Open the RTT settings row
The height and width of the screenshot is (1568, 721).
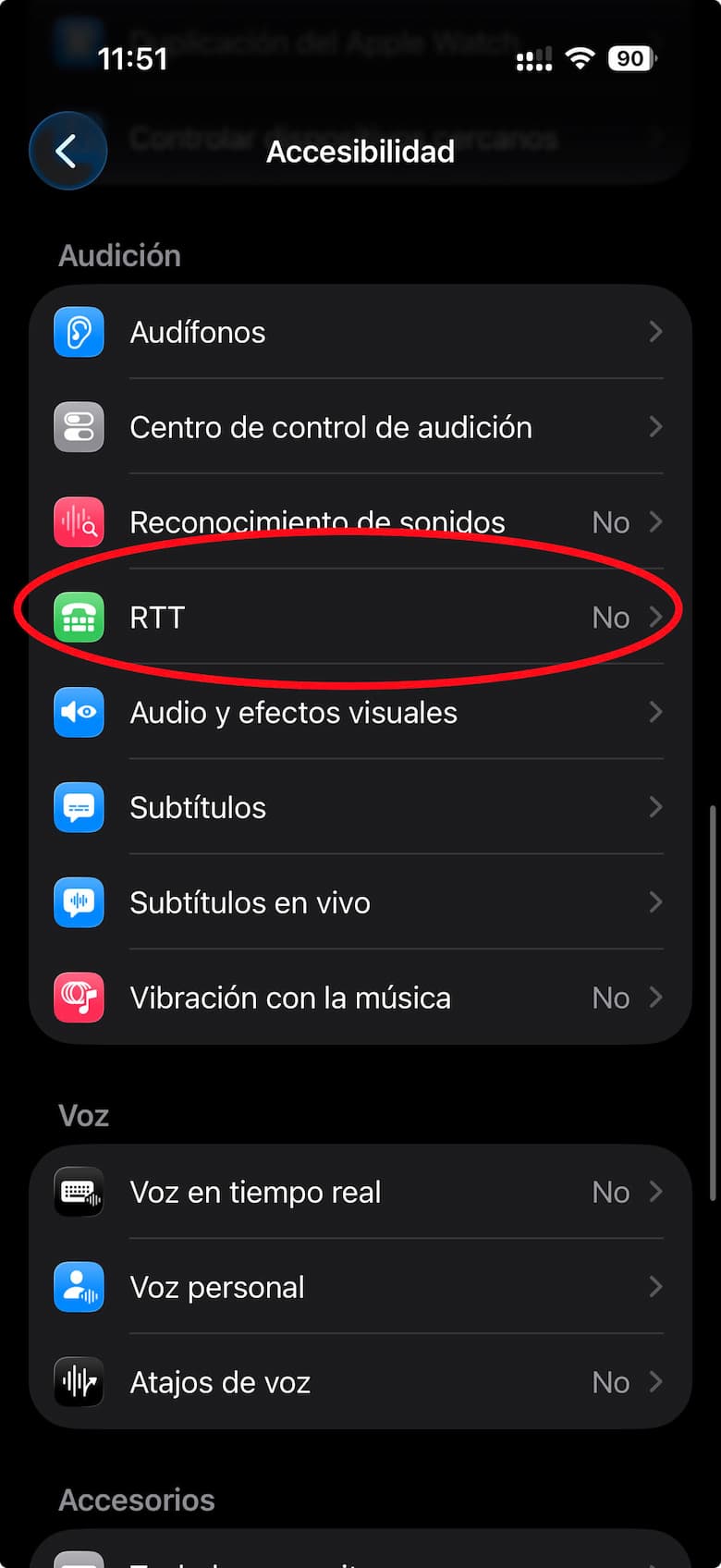click(360, 618)
